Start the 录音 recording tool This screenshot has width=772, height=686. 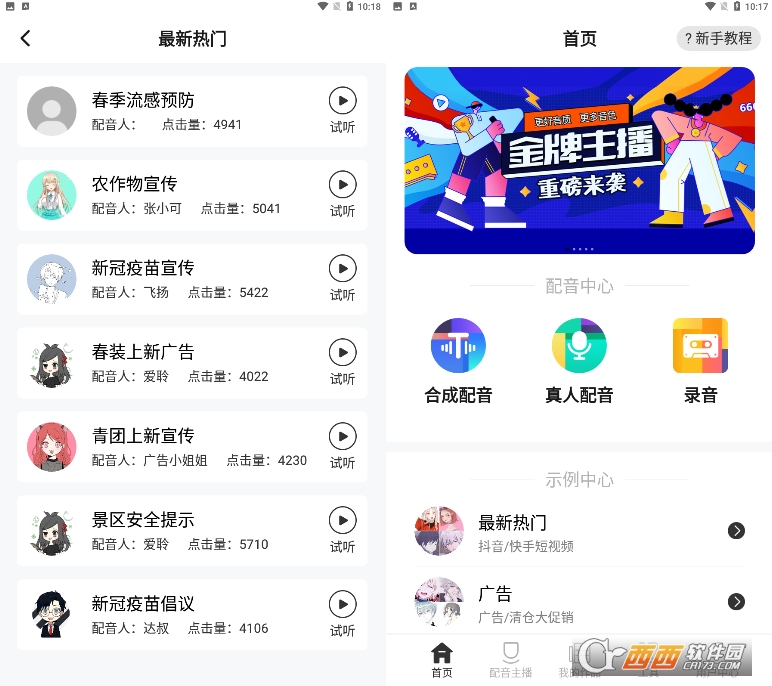point(700,361)
